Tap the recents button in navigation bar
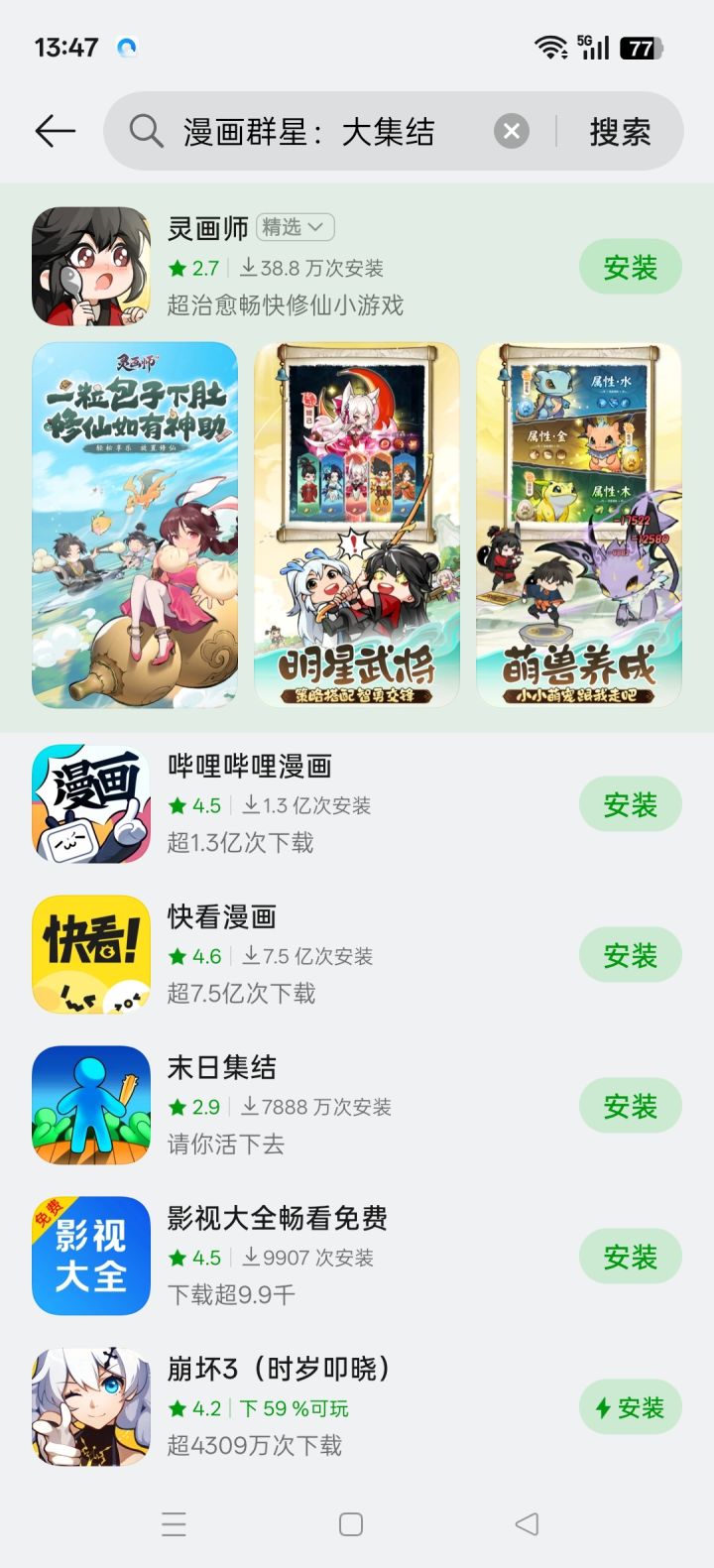The width and height of the screenshot is (714, 1568). tap(175, 1524)
